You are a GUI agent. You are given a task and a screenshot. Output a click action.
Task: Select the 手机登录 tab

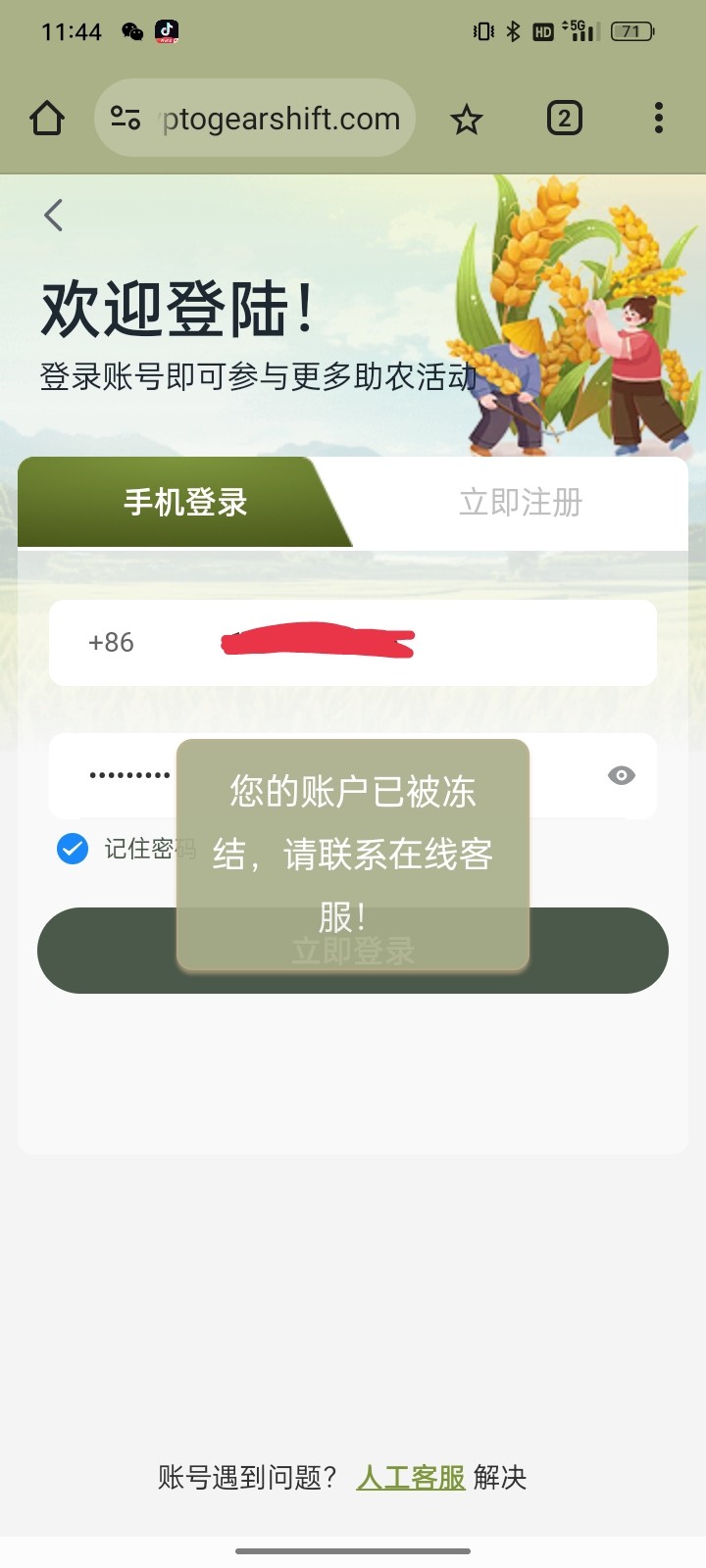pyautogui.click(x=184, y=503)
